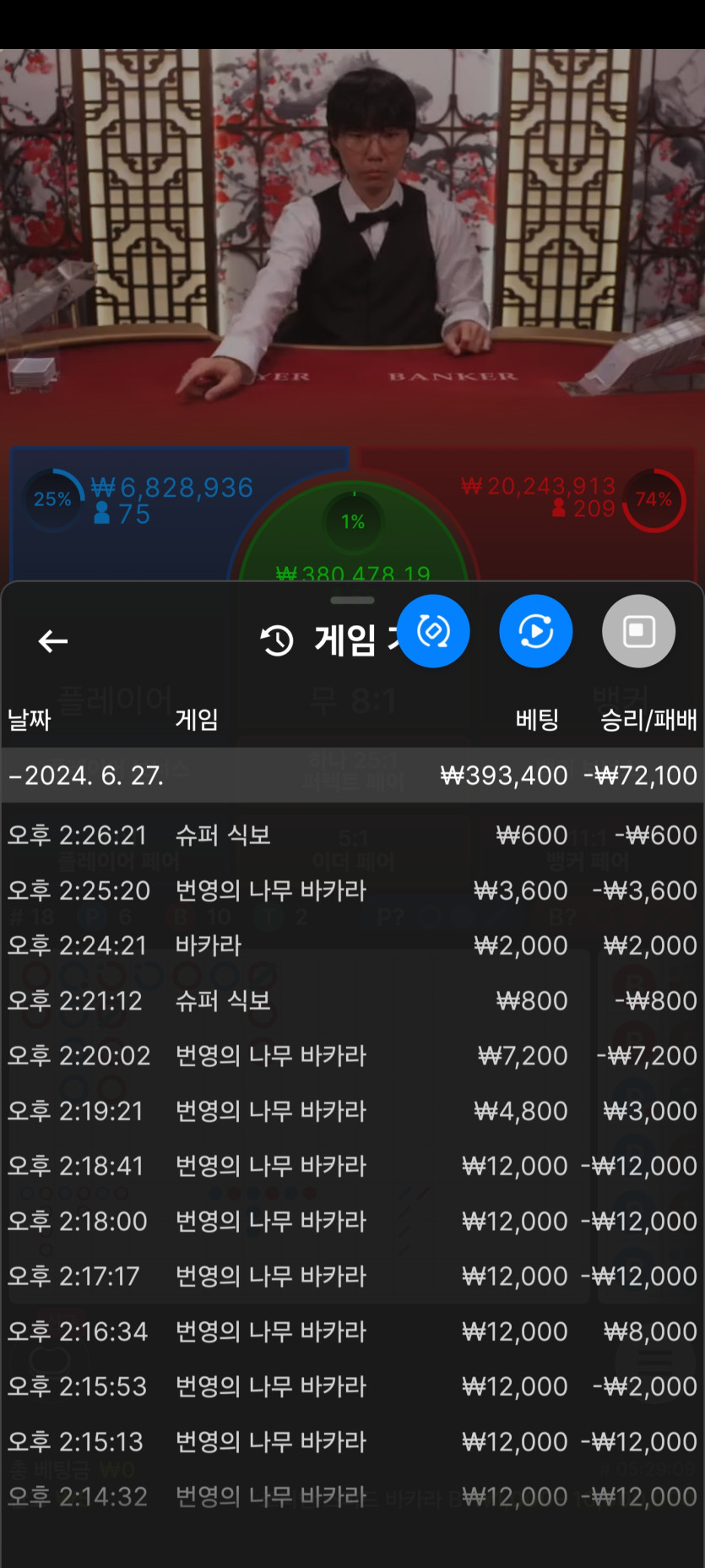View details for the 오후 2:18:41 bet
705x1568 pixels.
click(352, 1166)
